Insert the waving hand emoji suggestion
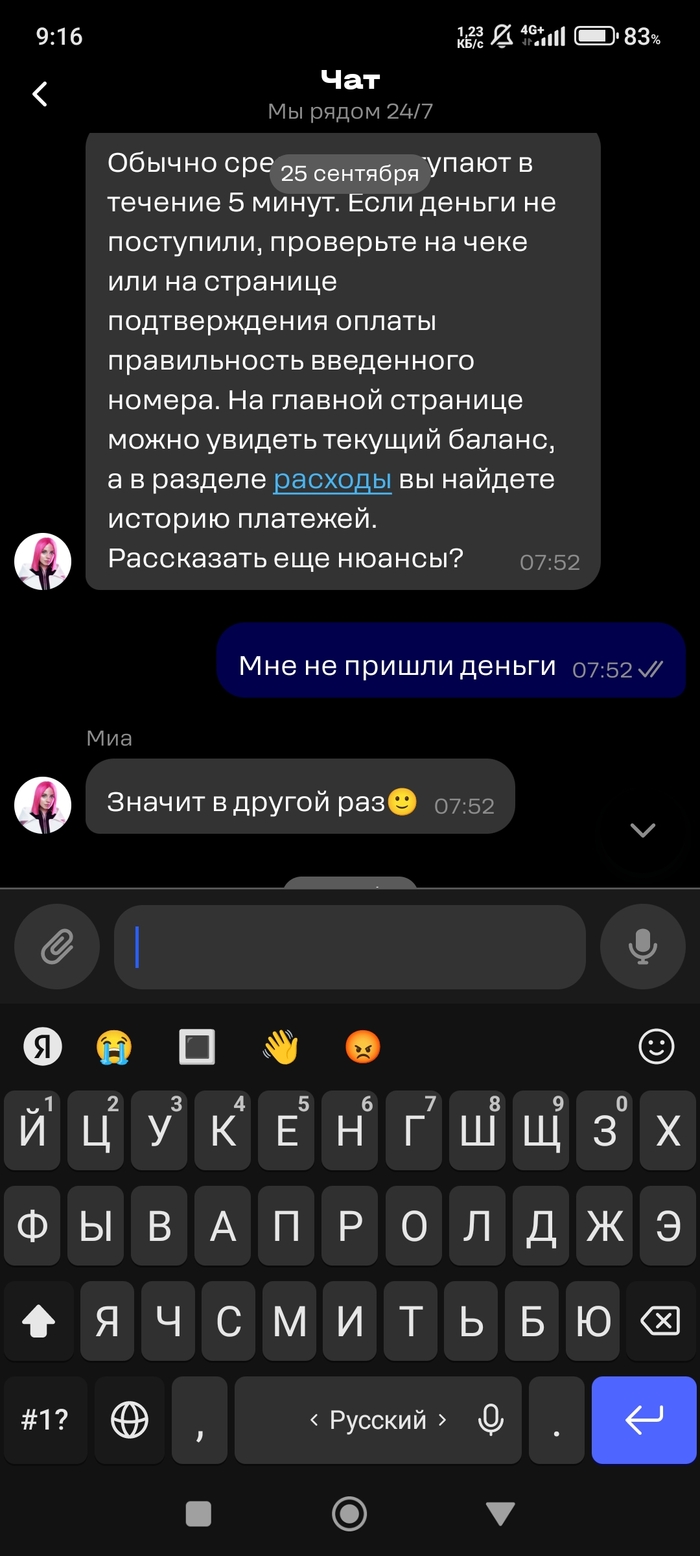The height and width of the screenshot is (1556, 700). coord(281,1047)
